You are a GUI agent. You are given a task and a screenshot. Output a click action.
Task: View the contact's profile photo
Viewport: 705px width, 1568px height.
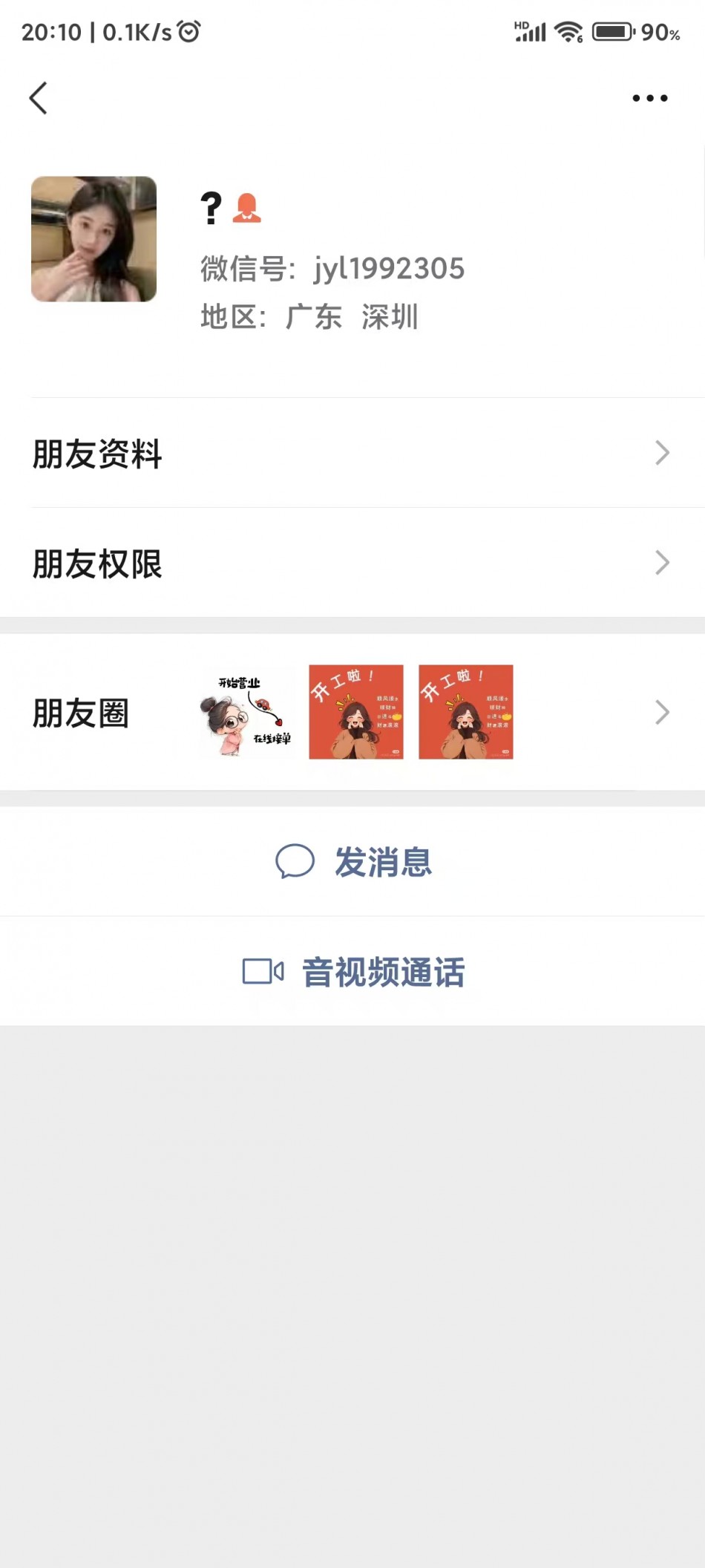coord(94,239)
